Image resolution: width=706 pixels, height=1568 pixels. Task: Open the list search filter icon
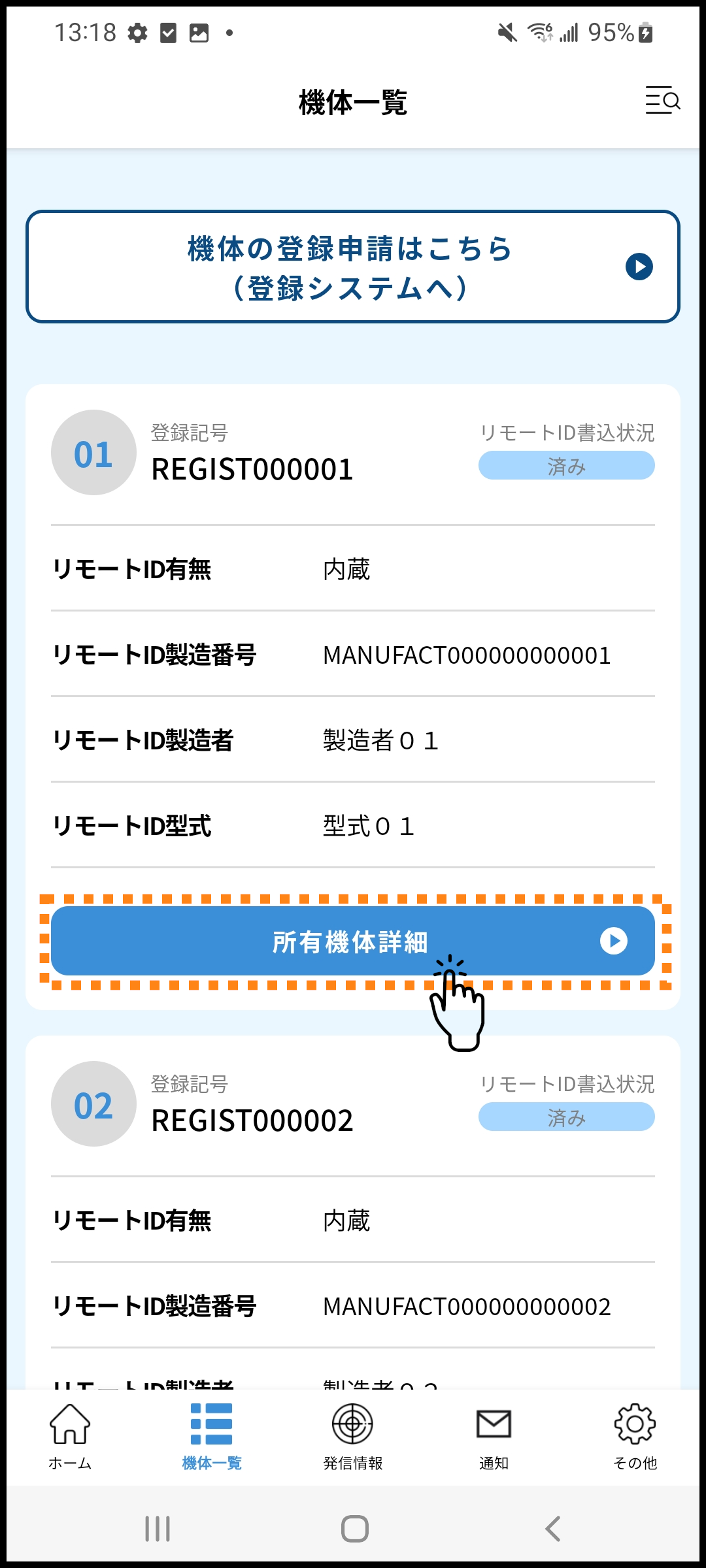662,101
